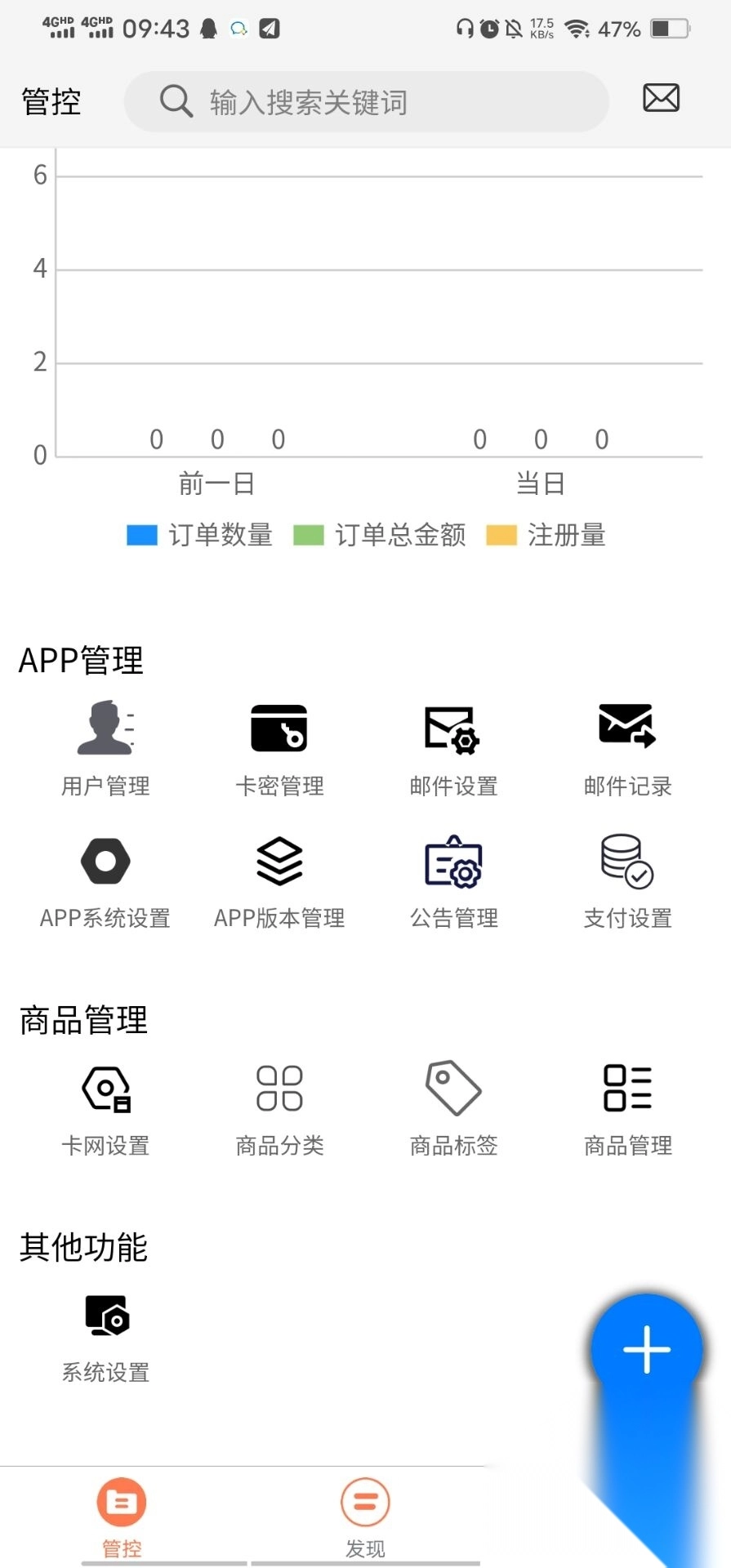
Task: Switch to the 发现 tab
Action: pos(365,1517)
